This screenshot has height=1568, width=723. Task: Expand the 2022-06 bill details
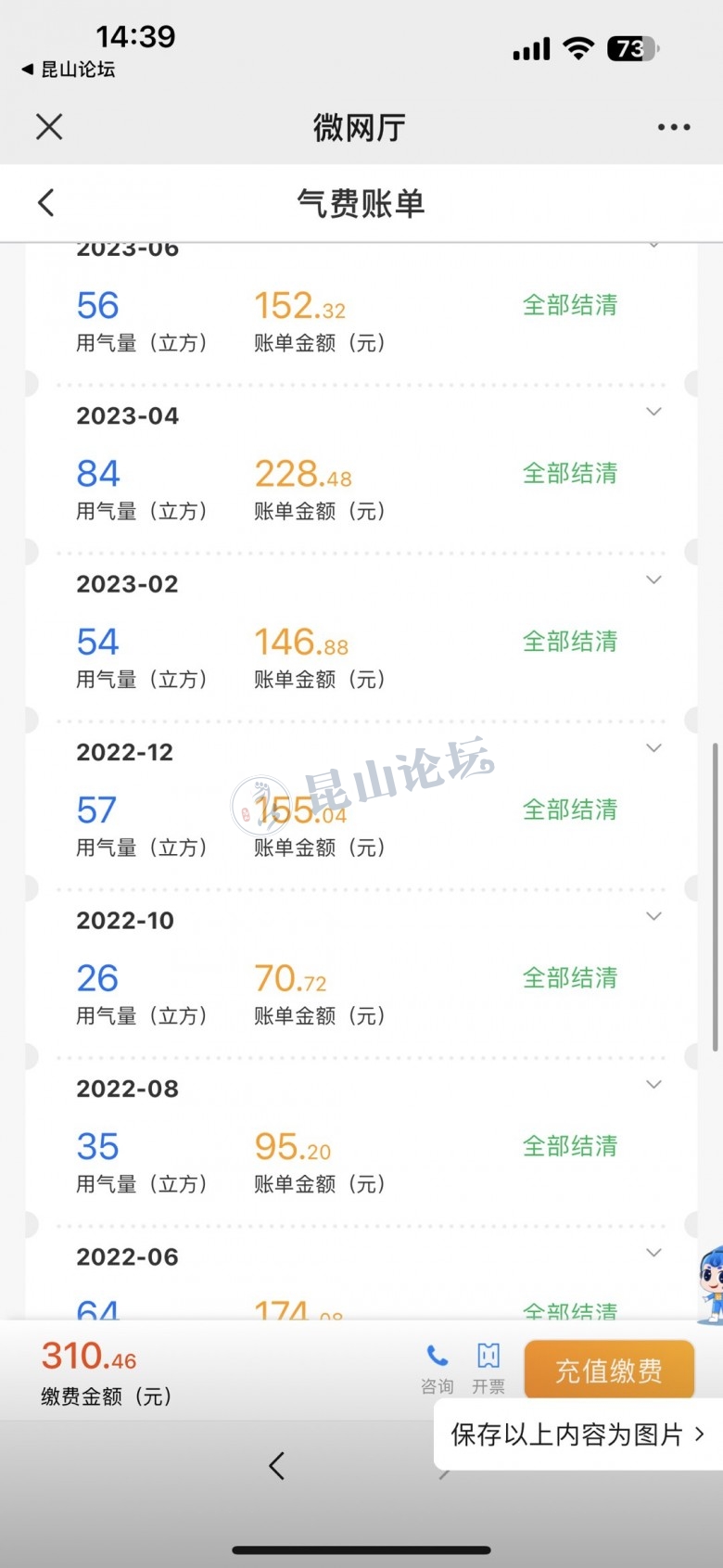coord(653,1254)
